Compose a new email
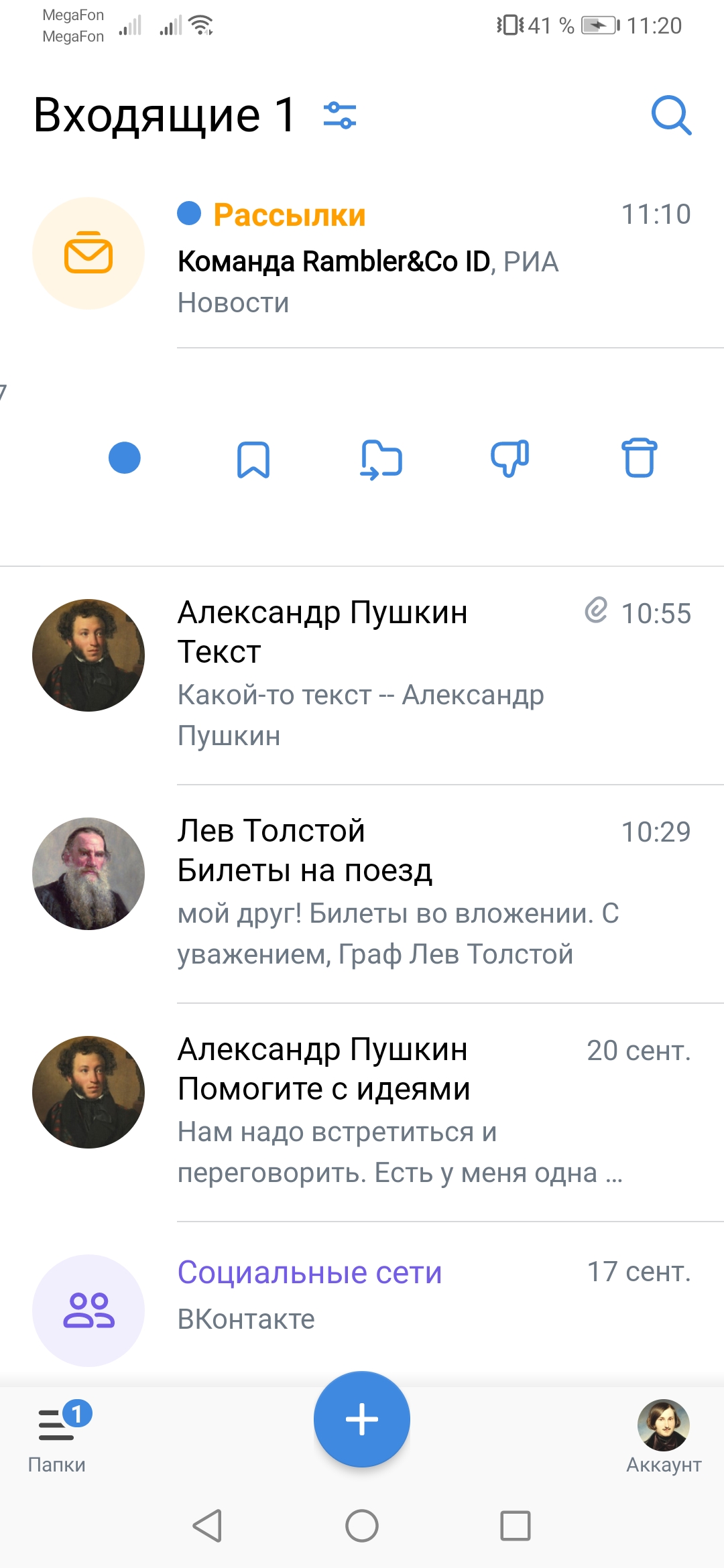This screenshot has height=1568, width=724. 362,1419
